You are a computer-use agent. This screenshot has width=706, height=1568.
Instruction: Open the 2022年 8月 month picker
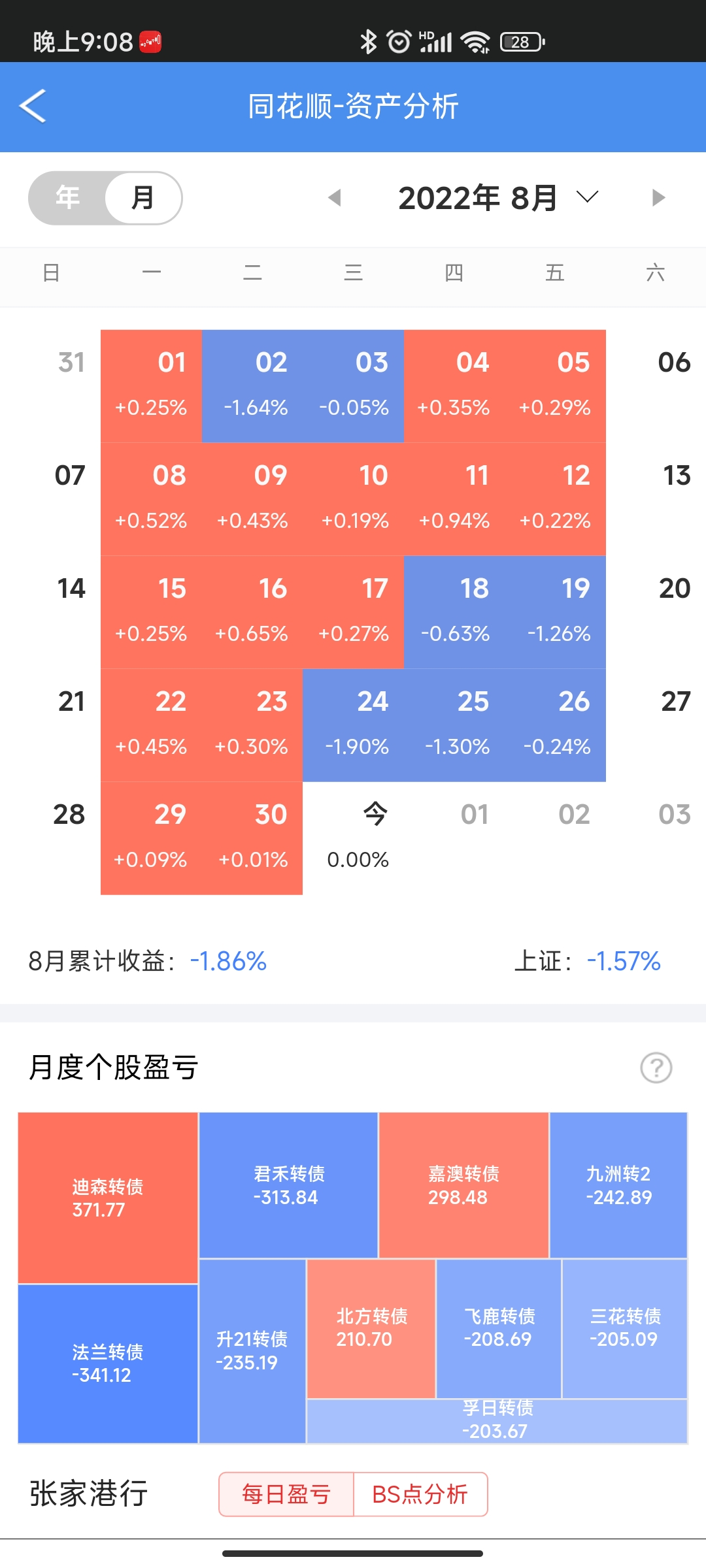point(498,197)
